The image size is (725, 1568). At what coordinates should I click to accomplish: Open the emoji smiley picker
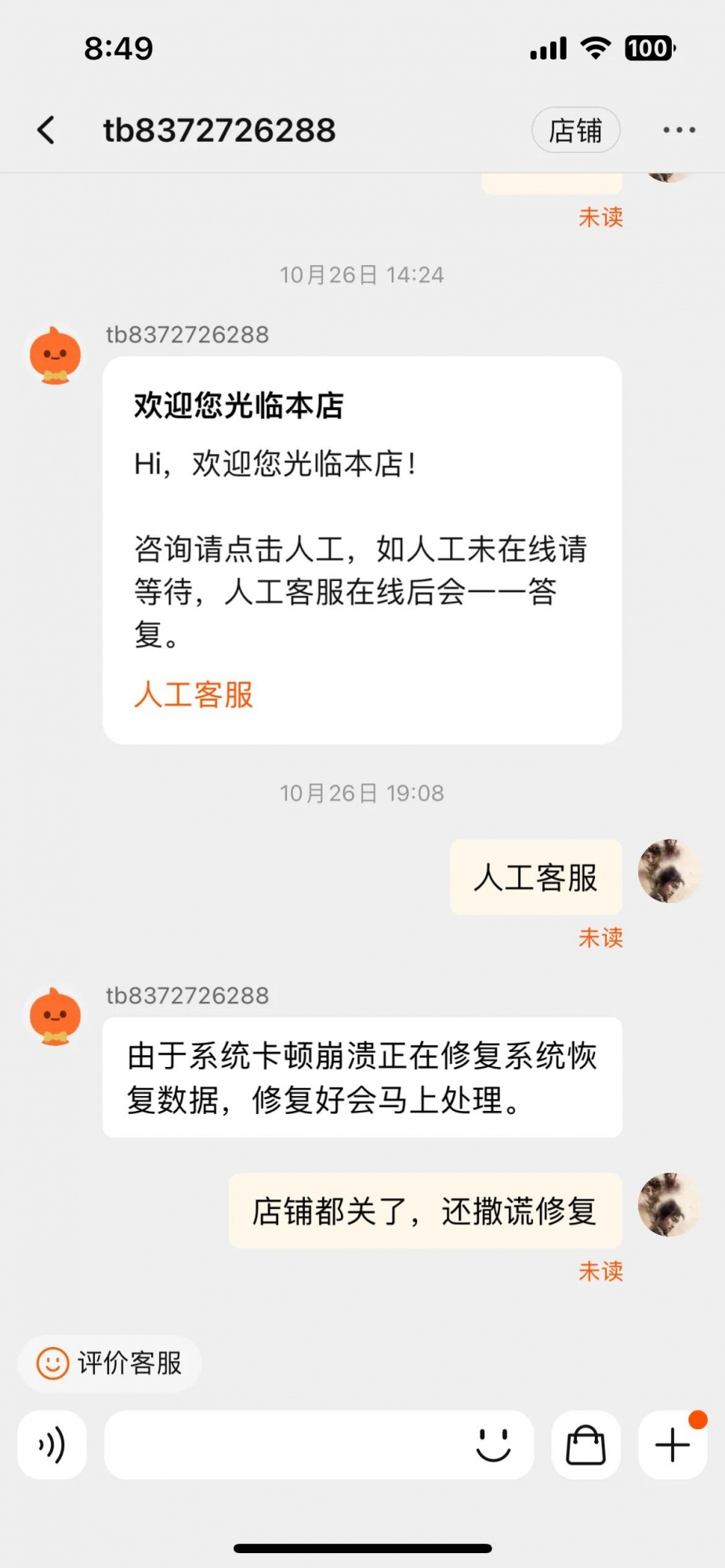click(494, 1444)
